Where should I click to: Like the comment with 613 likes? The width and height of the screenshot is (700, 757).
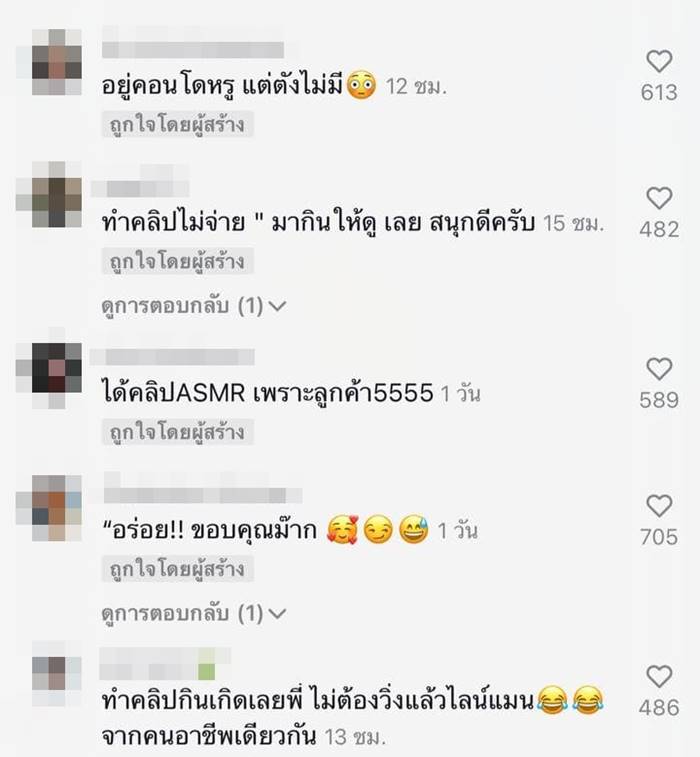coord(659,62)
